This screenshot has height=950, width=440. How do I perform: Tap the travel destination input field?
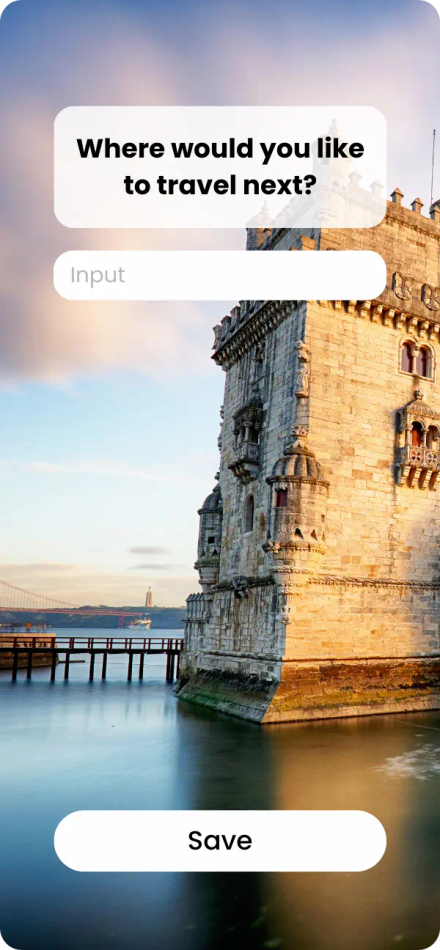220,275
